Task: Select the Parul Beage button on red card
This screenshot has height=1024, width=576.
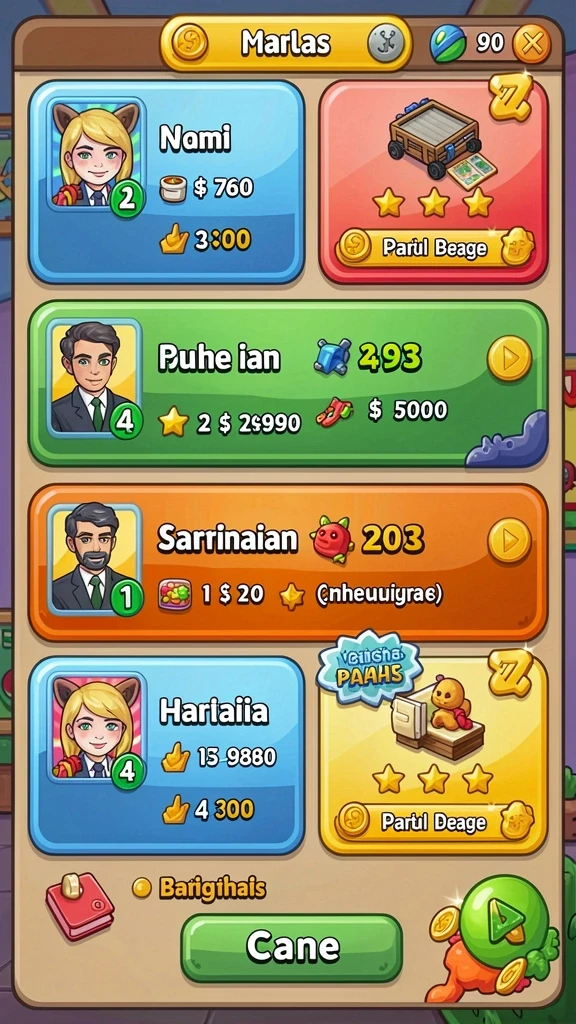Action: pos(434,249)
